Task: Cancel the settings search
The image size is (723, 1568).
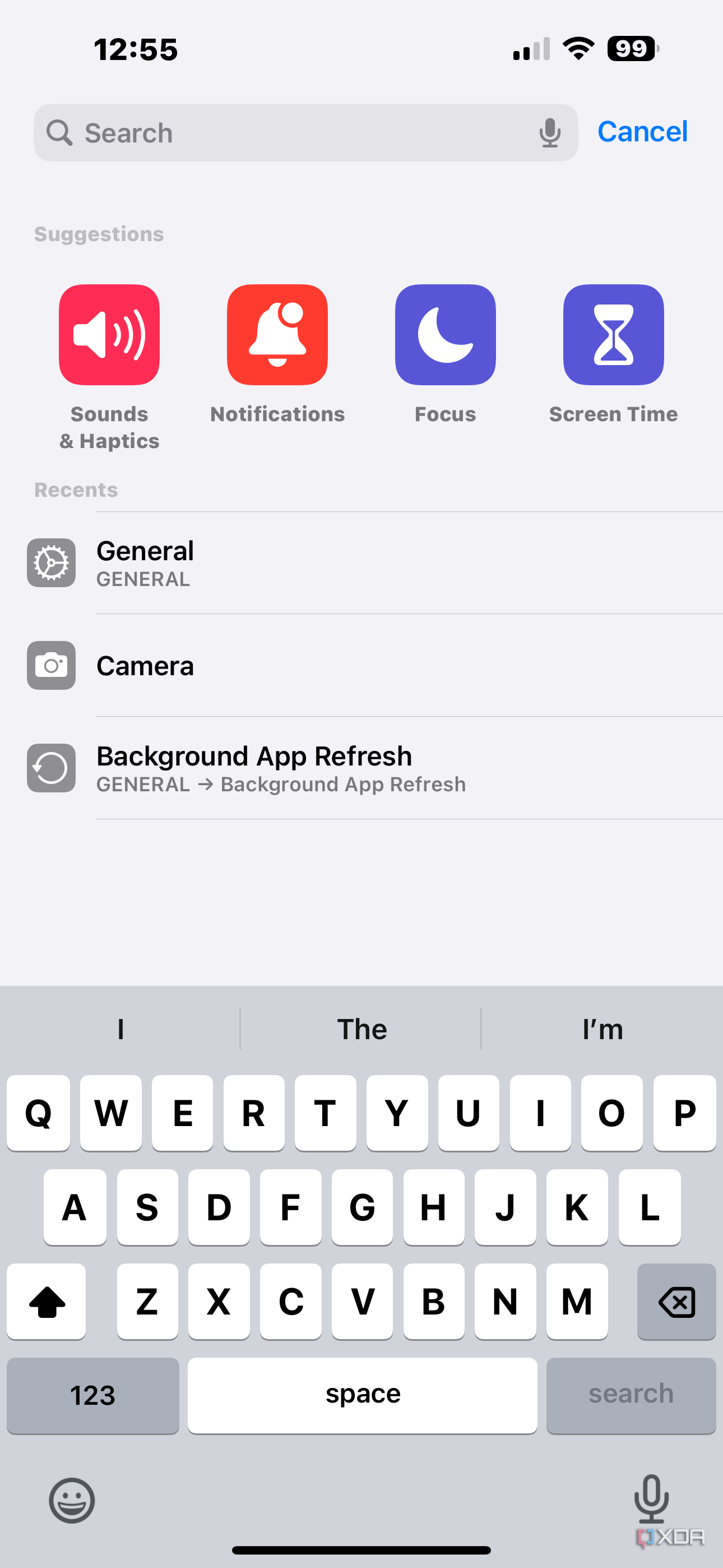Action: click(643, 132)
